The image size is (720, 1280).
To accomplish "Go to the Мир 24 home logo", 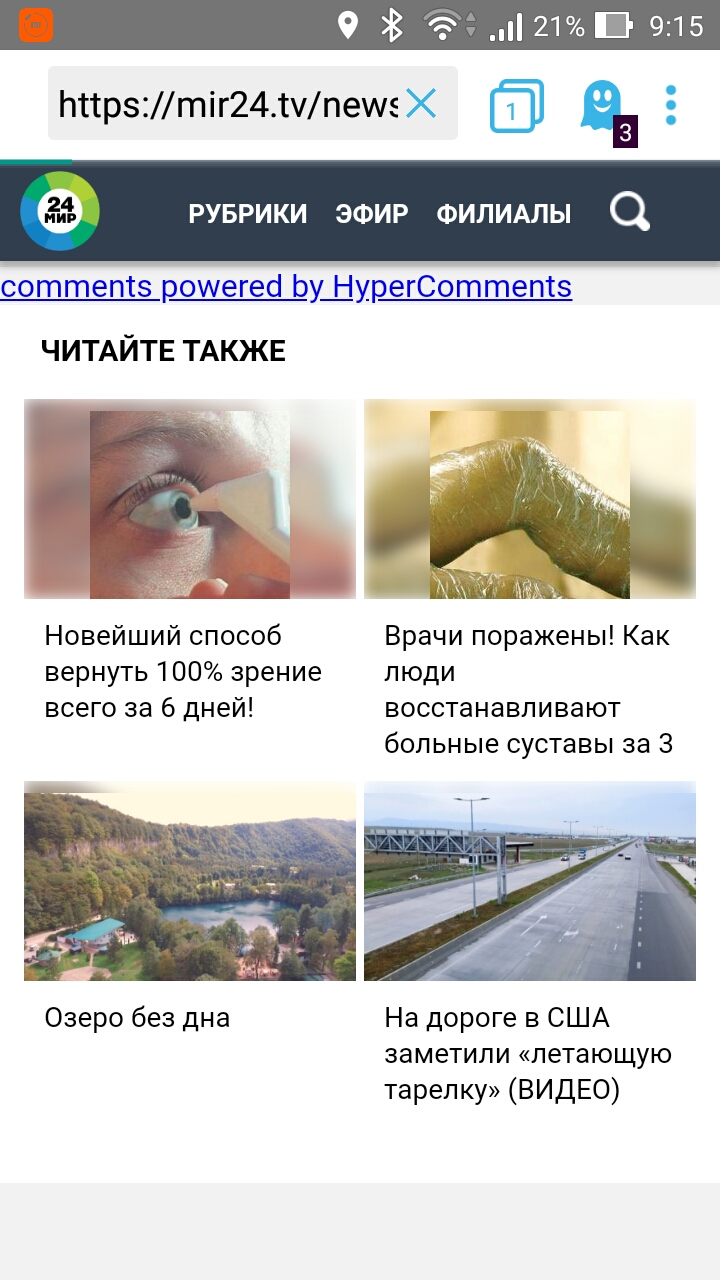I will tap(60, 211).
